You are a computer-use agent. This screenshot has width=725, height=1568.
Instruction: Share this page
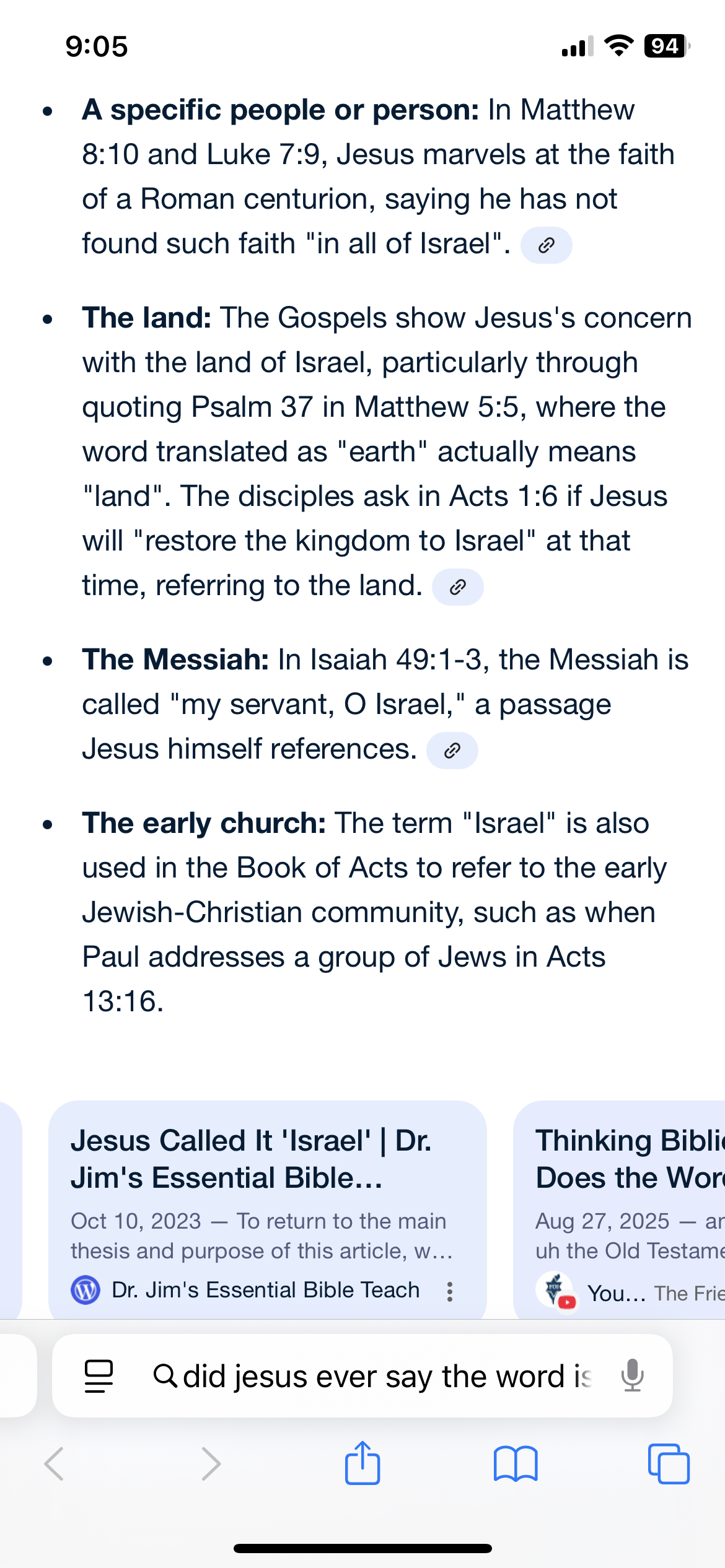[x=362, y=1463]
